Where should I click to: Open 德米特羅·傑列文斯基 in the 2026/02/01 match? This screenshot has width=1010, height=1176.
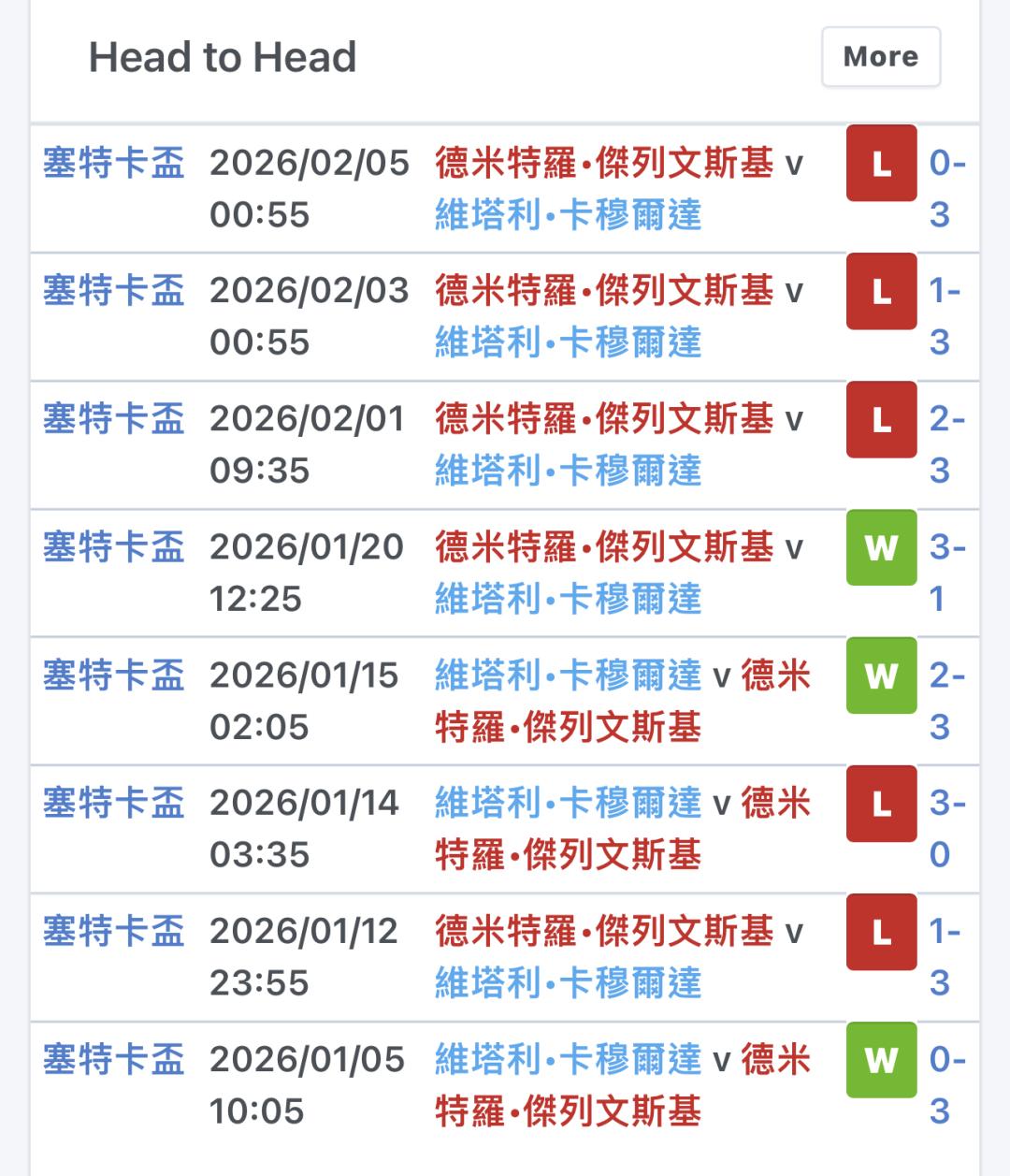click(x=604, y=419)
